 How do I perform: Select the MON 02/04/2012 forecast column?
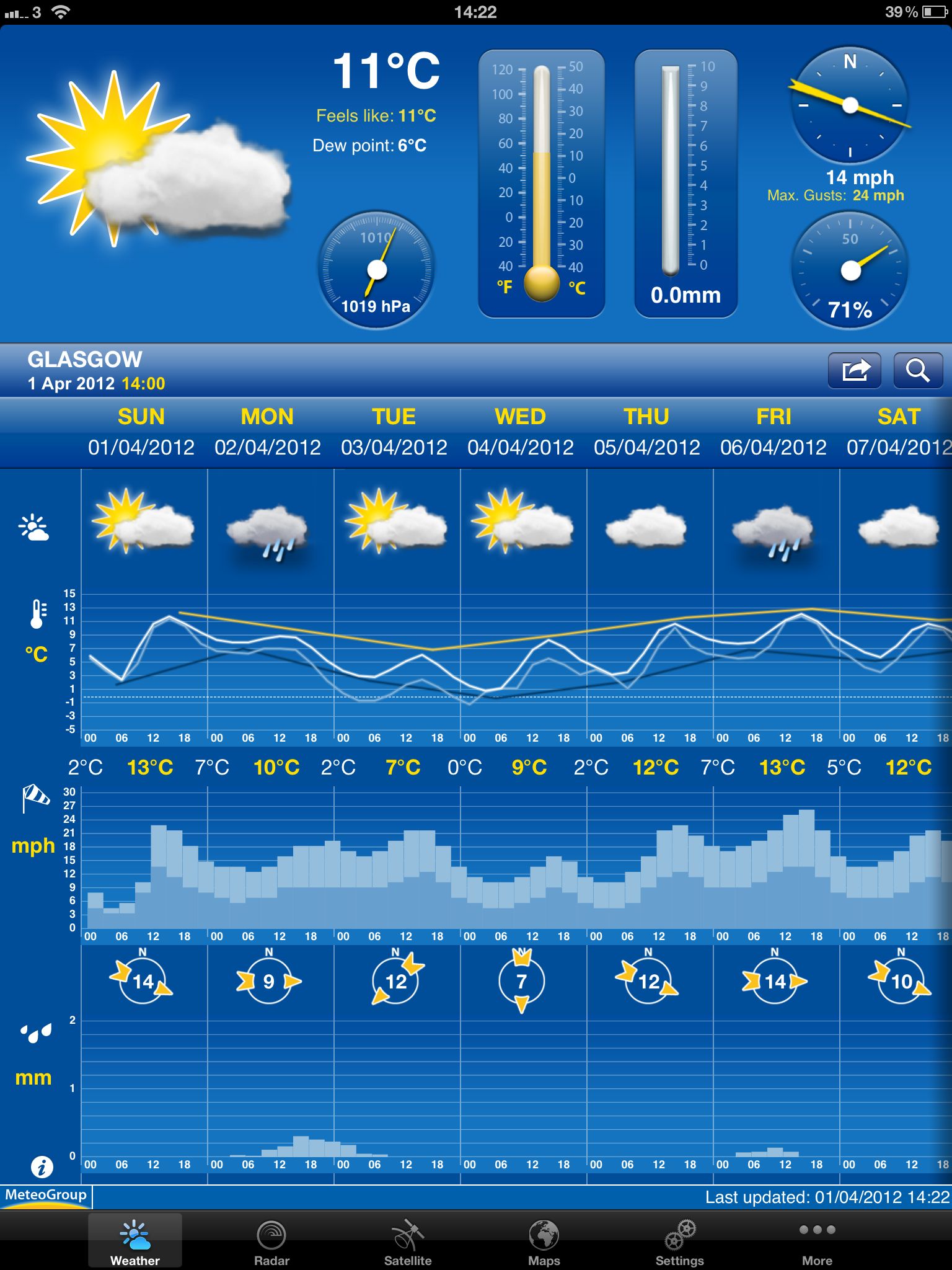[x=268, y=432]
